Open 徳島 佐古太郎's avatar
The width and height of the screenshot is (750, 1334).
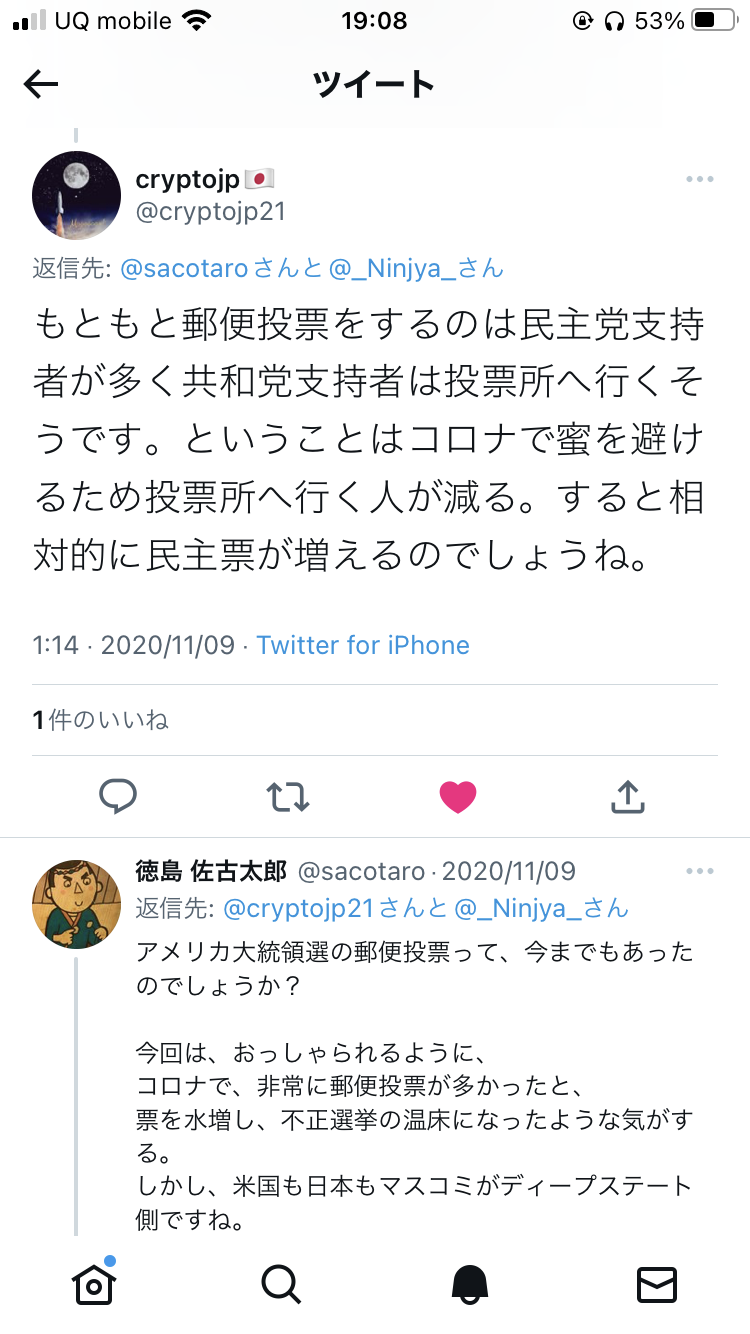tap(77, 903)
